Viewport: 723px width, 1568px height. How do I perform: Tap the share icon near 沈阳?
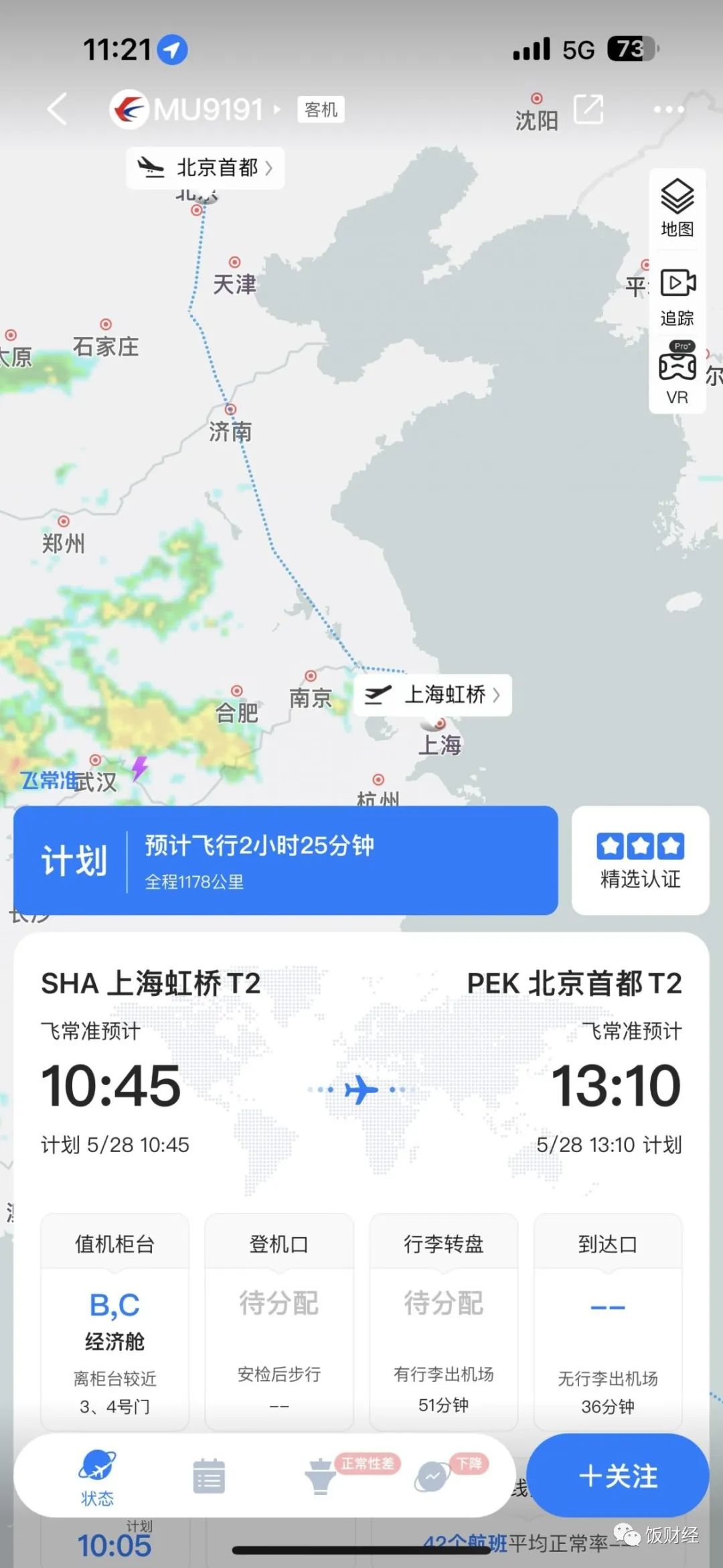[x=588, y=109]
